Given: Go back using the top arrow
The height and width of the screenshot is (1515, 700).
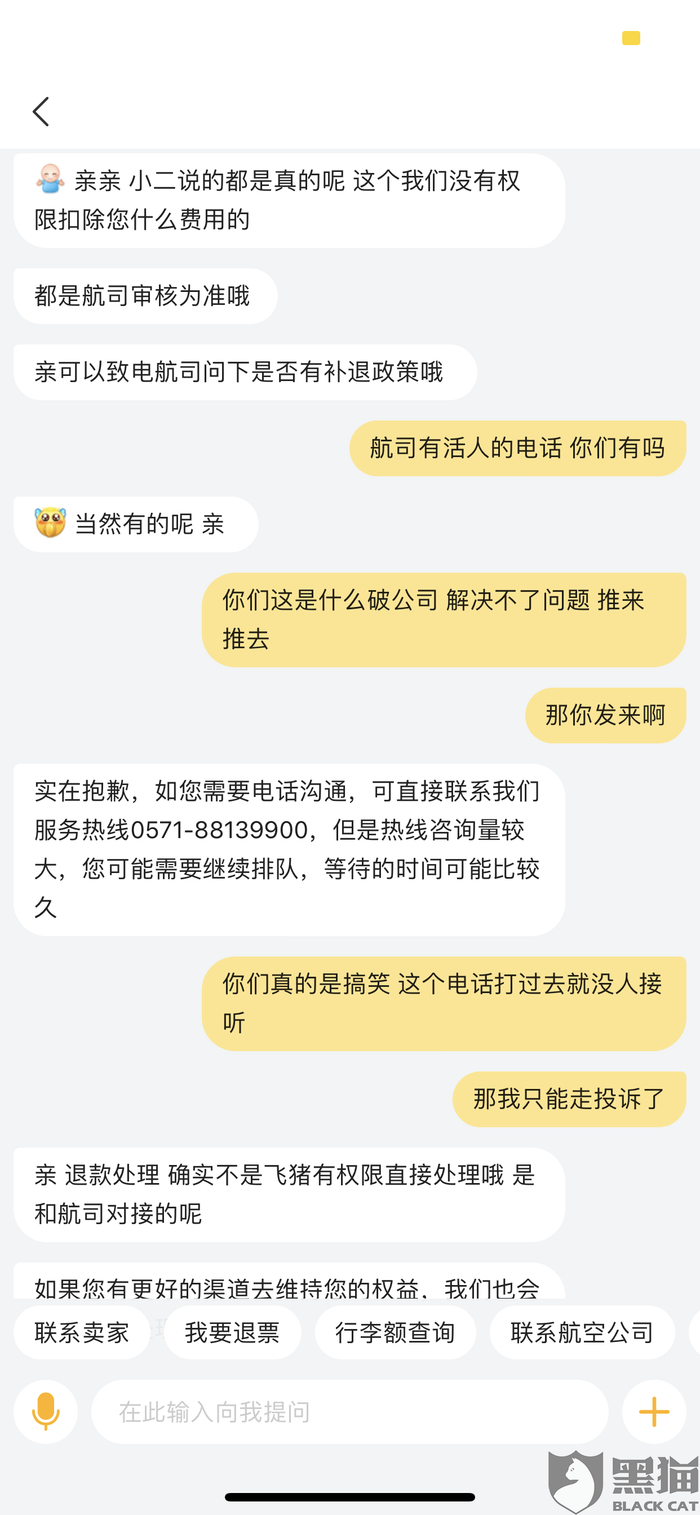Looking at the screenshot, I should [x=41, y=111].
